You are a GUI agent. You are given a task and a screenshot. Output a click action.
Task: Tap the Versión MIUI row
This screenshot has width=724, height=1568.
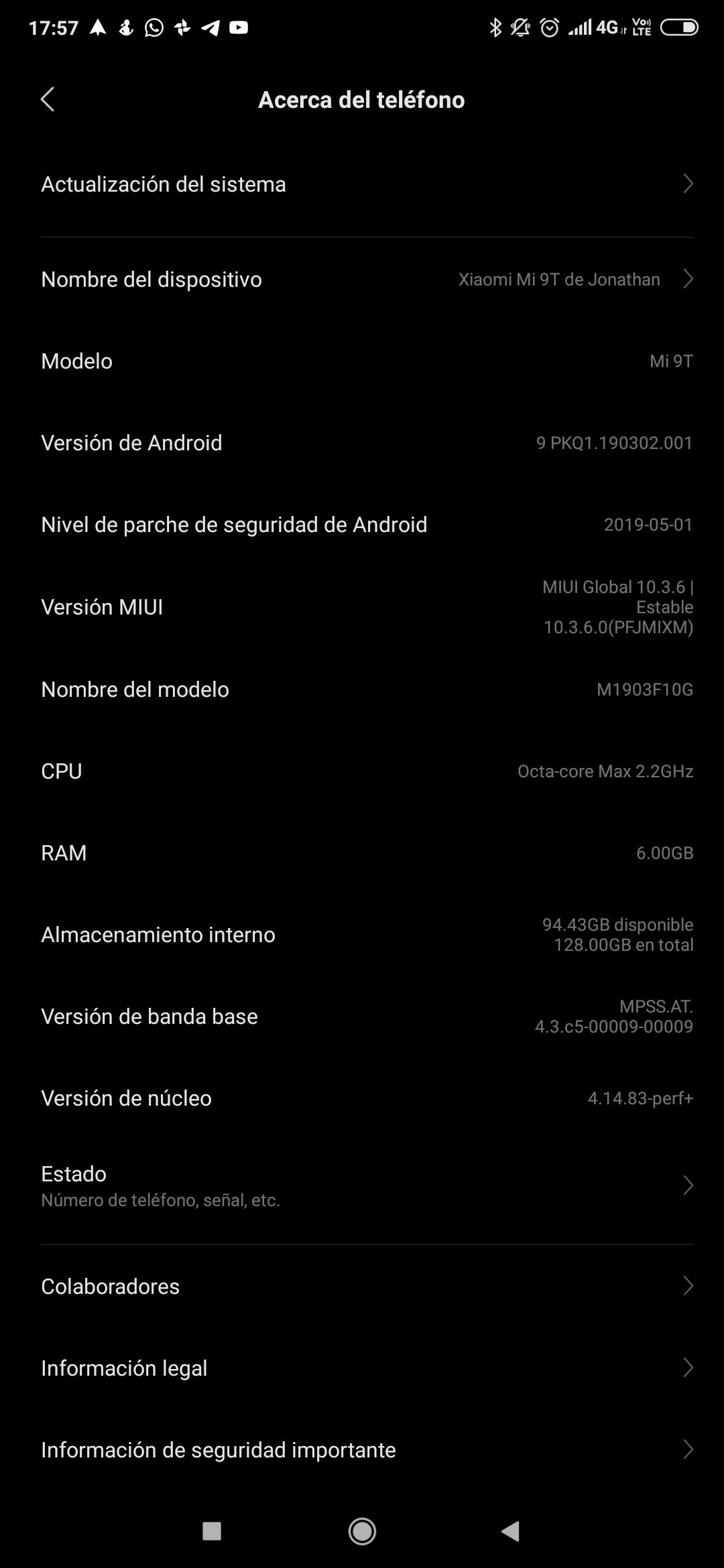362,607
